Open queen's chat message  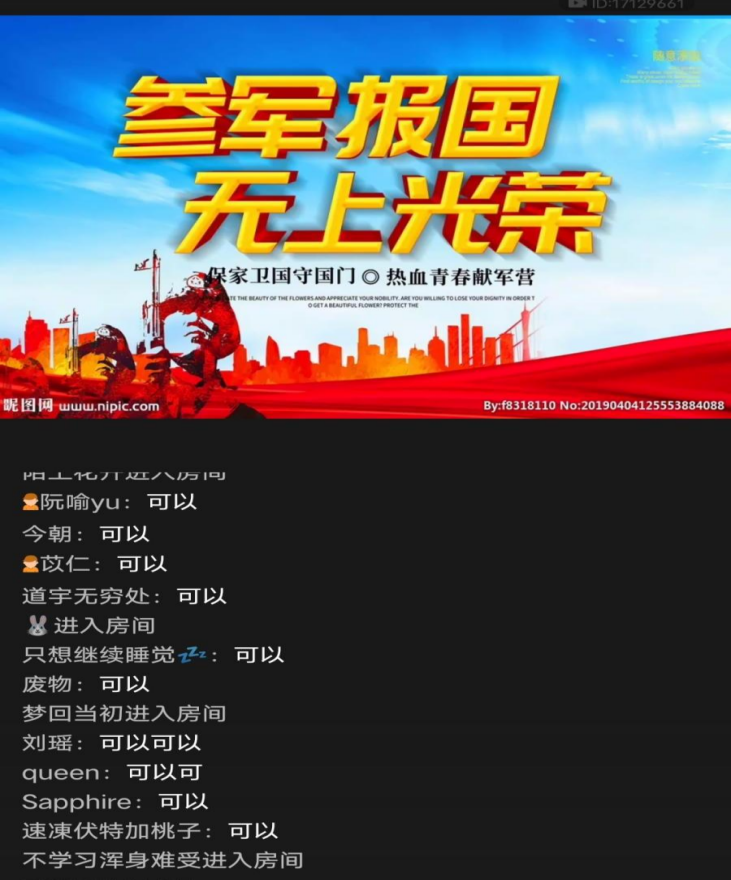(x=112, y=773)
